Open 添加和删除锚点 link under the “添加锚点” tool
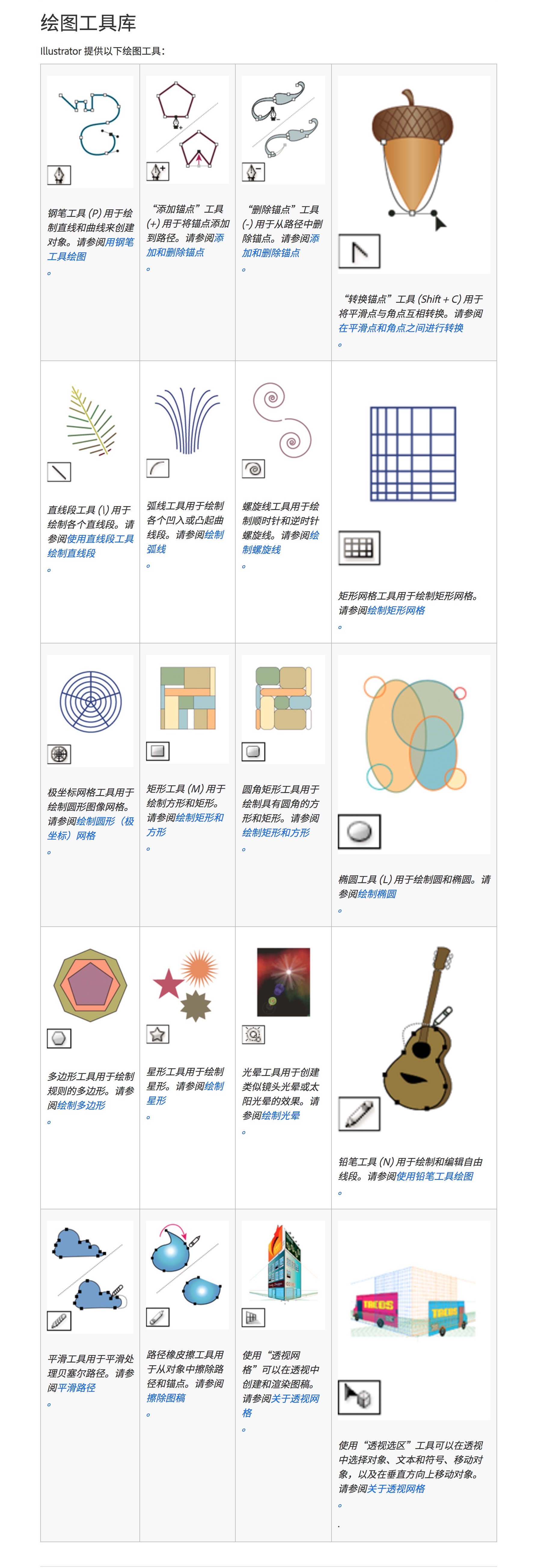 click(x=176, y=253)
